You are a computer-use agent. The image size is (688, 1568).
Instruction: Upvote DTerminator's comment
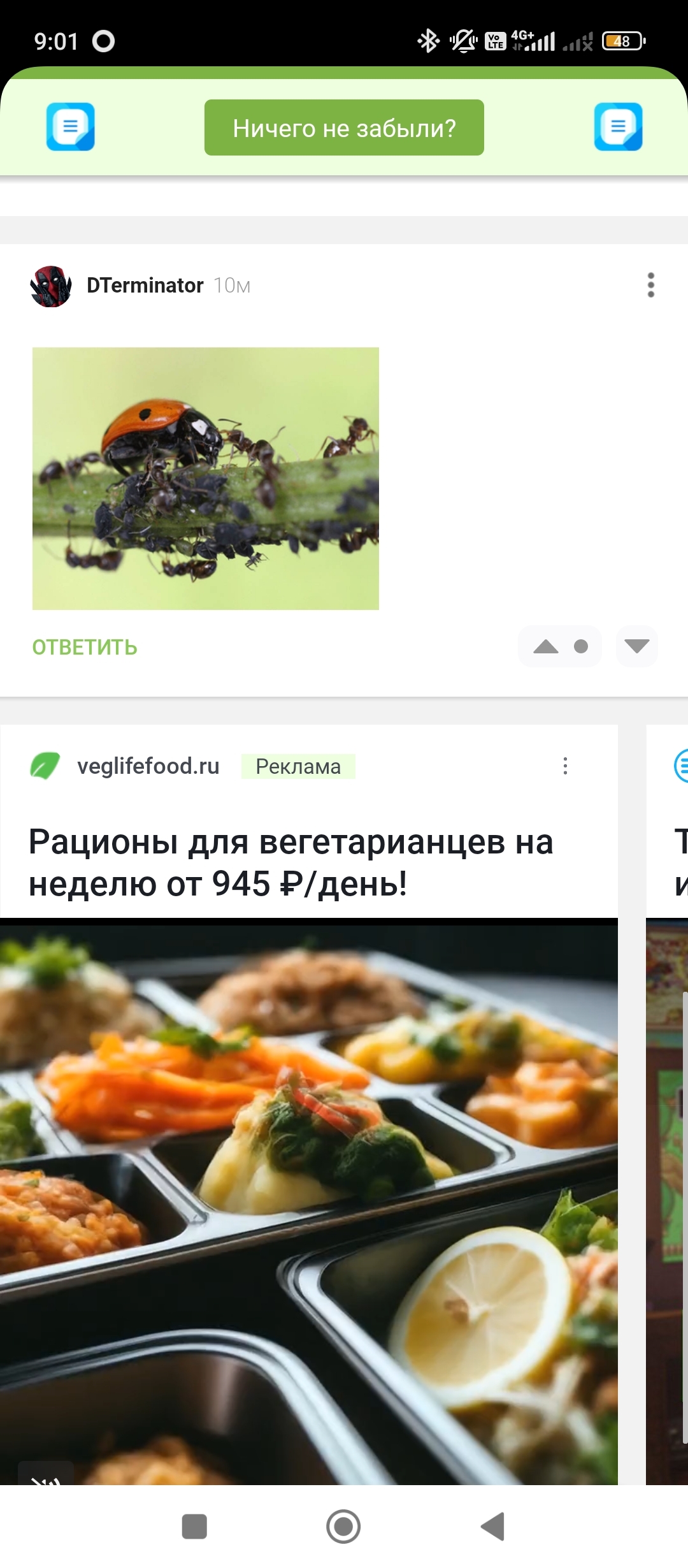(546, 647)
